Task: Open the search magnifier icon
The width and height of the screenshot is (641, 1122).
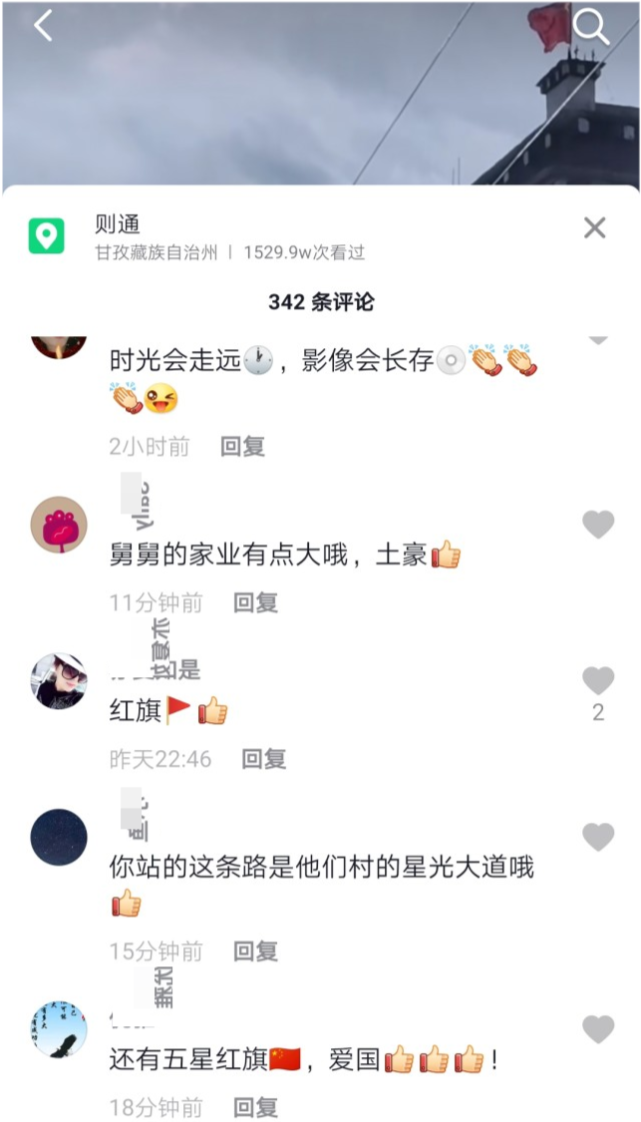Action: (590, 27)
